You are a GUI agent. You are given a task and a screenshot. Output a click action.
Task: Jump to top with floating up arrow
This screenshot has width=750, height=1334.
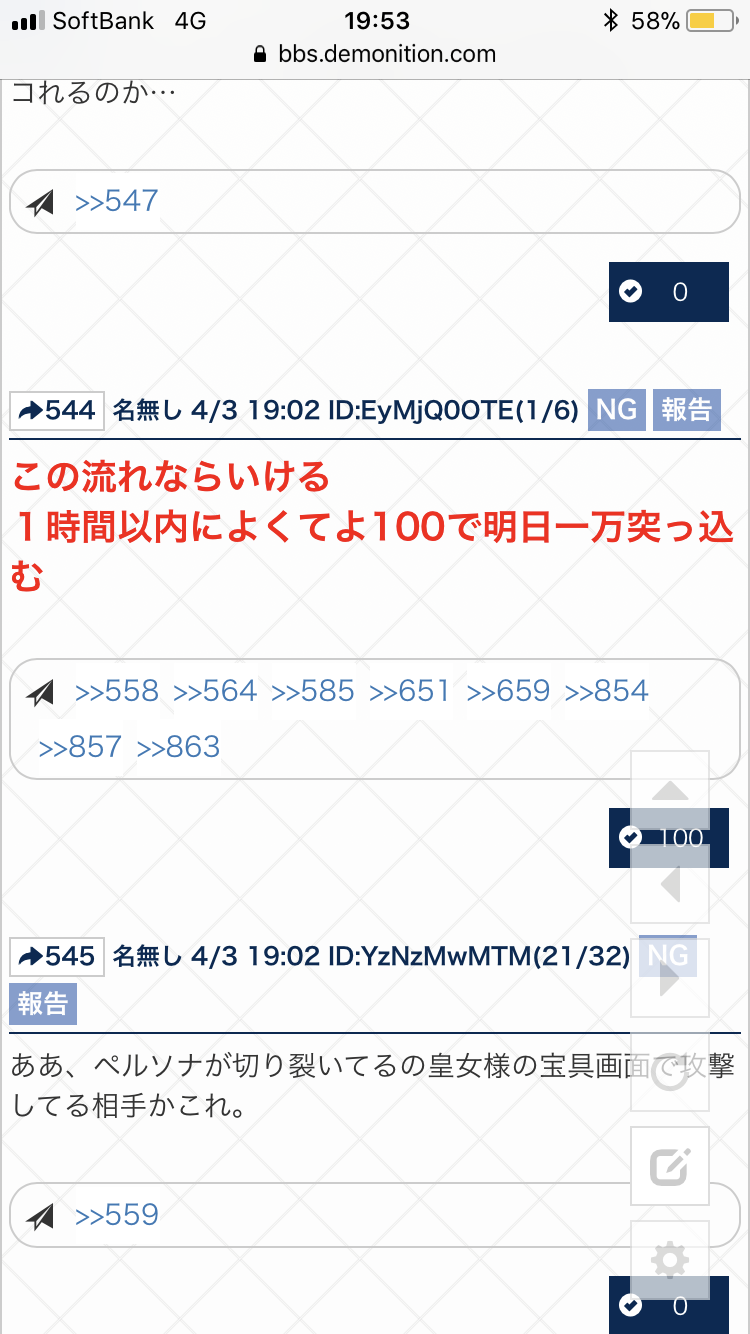[x=670, y=790]
